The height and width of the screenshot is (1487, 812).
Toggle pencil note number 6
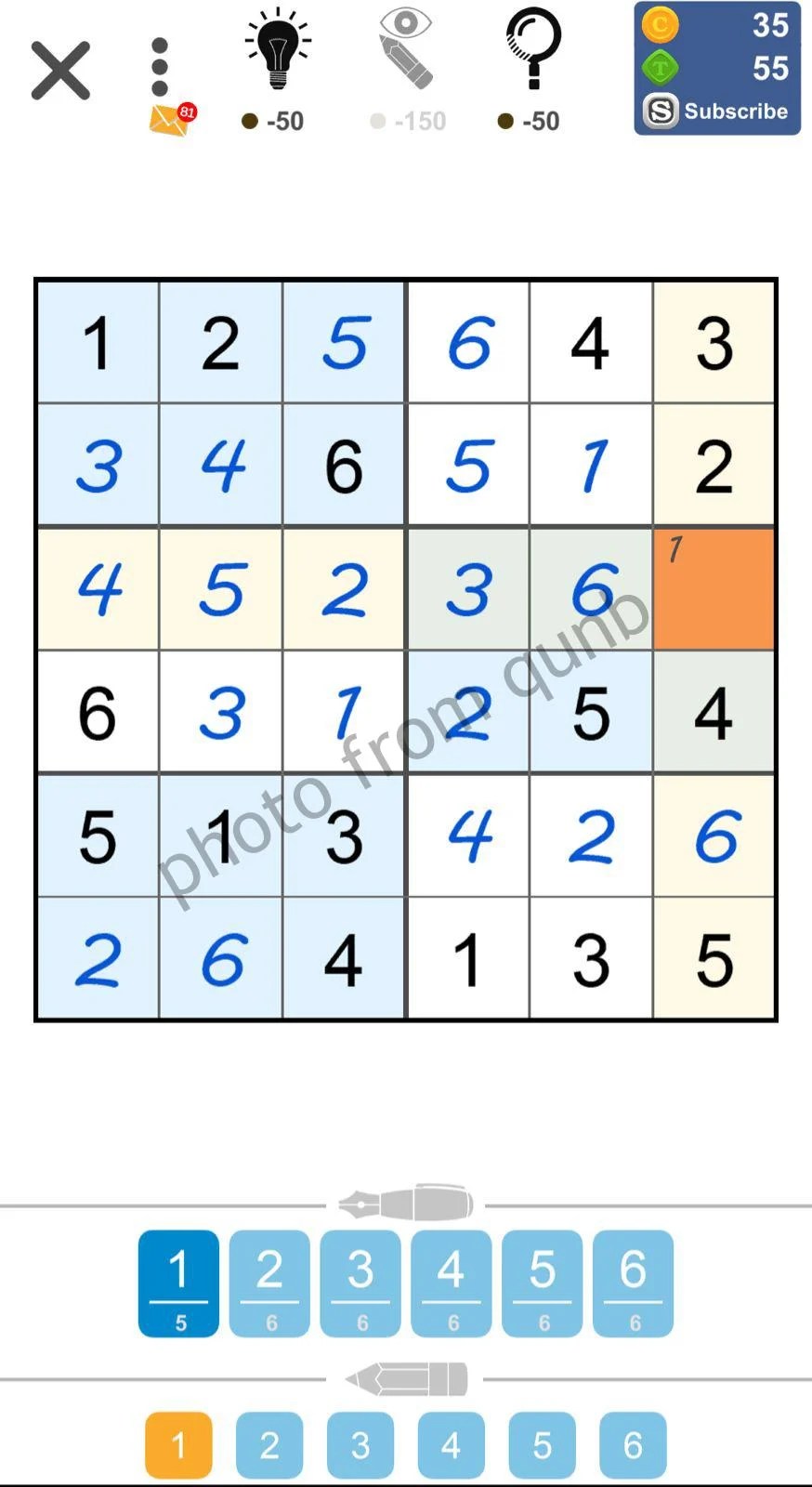click(633, 1444)
